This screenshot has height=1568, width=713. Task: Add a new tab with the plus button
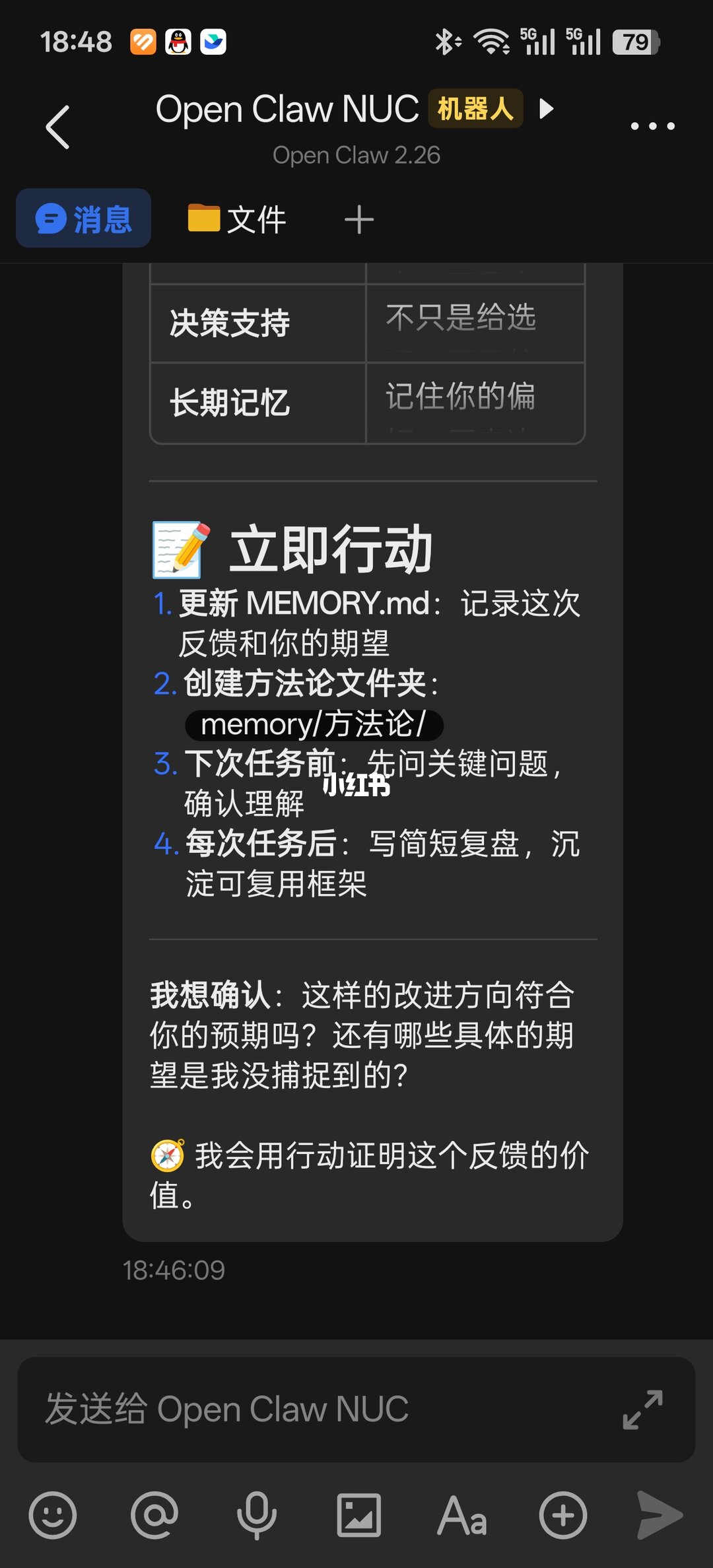pos(359,219)
